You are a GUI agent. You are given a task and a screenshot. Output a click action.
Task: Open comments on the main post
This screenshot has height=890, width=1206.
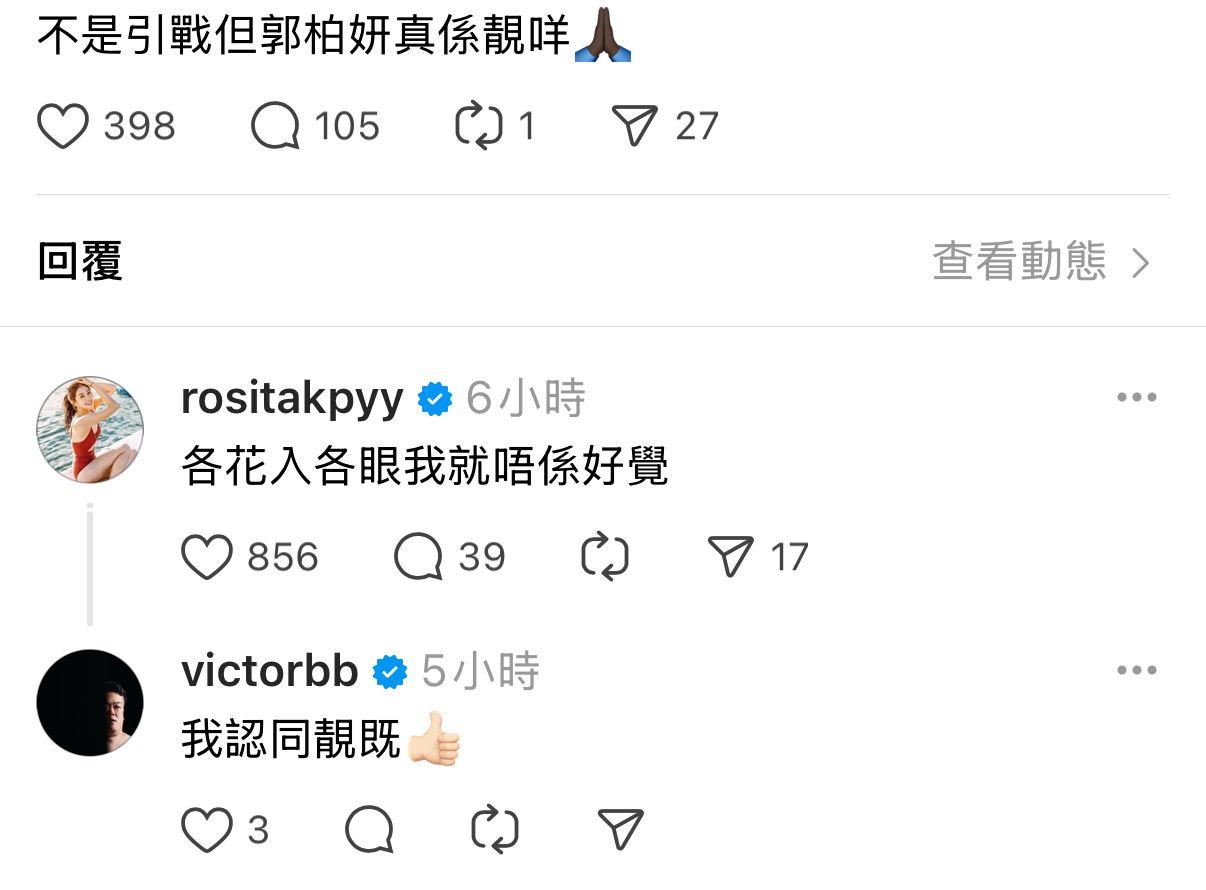coord(275,127)
